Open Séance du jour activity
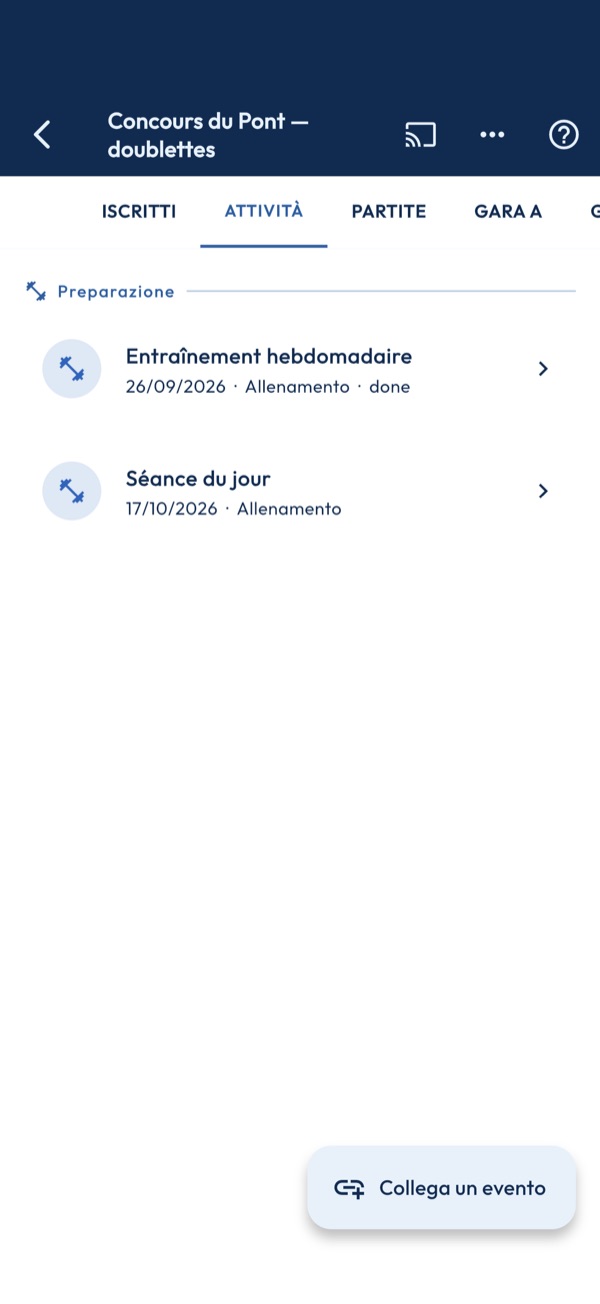Viewport: 600px width, 1304px height. (300, 491)
